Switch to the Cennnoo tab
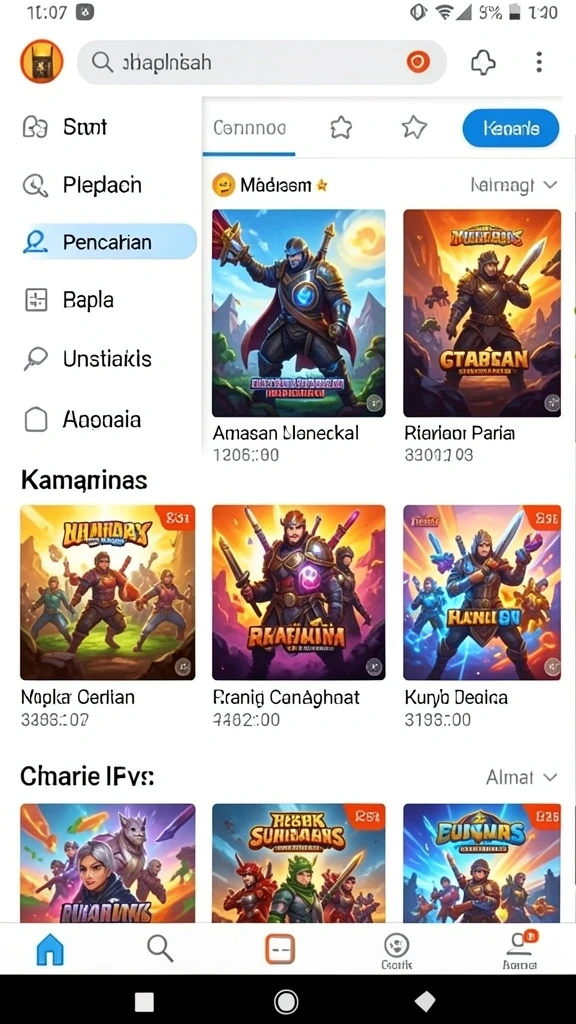Screen dimensions: 576x1024 [249, 127]
